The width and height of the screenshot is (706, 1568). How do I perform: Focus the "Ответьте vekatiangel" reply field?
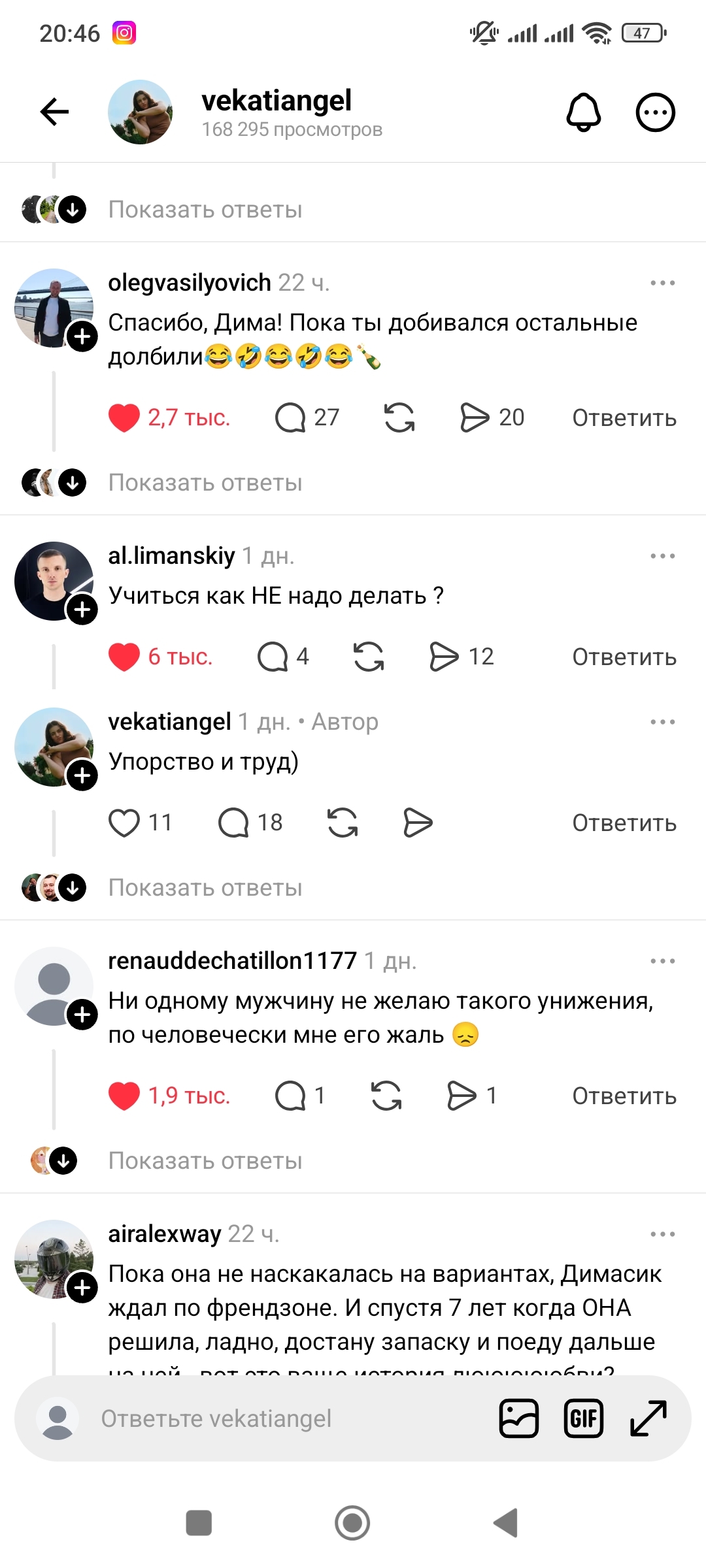coord(261,1418)
